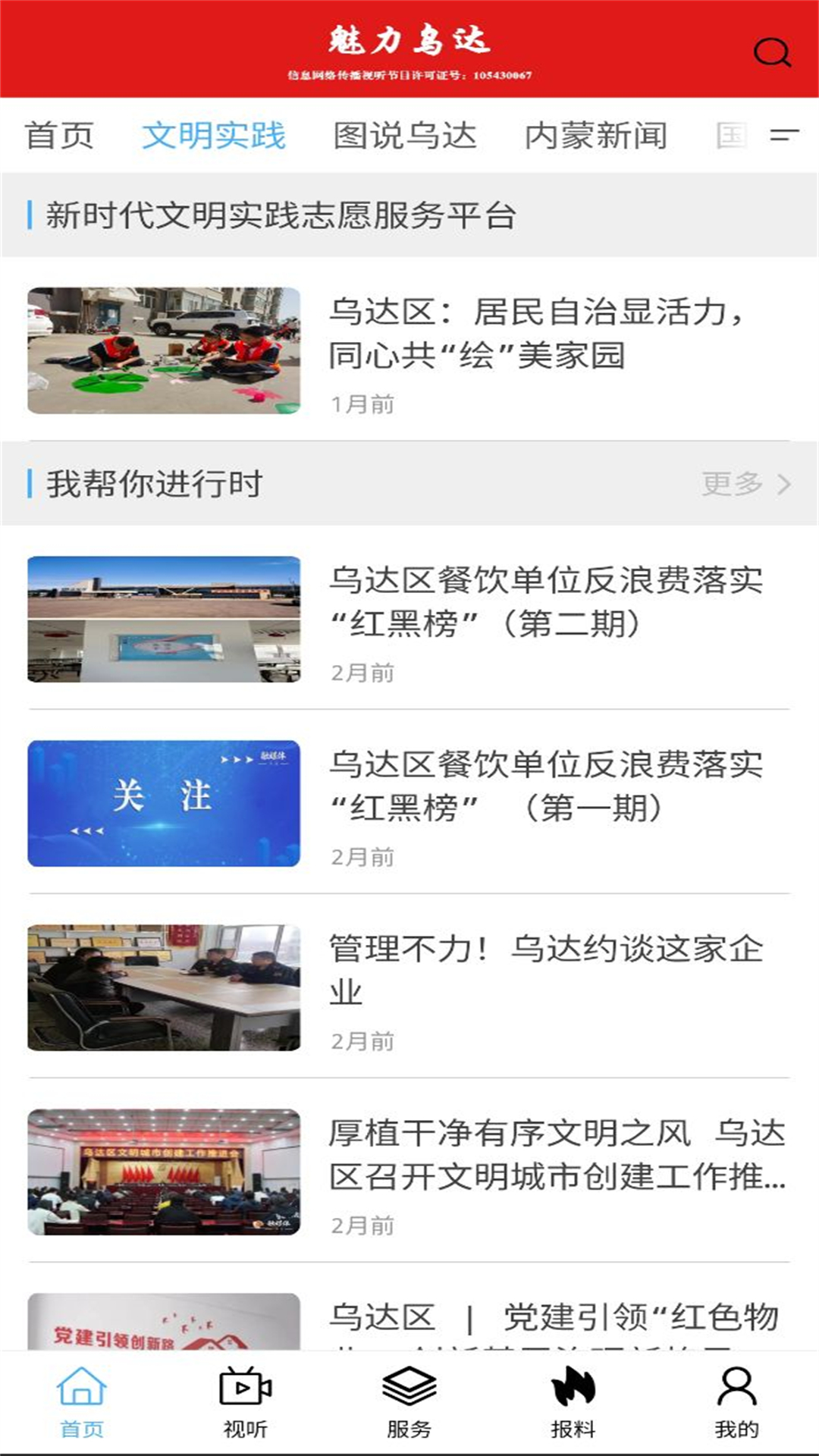Image resolution: width=819 pixels, height=1456 pixels.
Task: Open the 服务 bottom tab
Action: tap(409, 1403)
